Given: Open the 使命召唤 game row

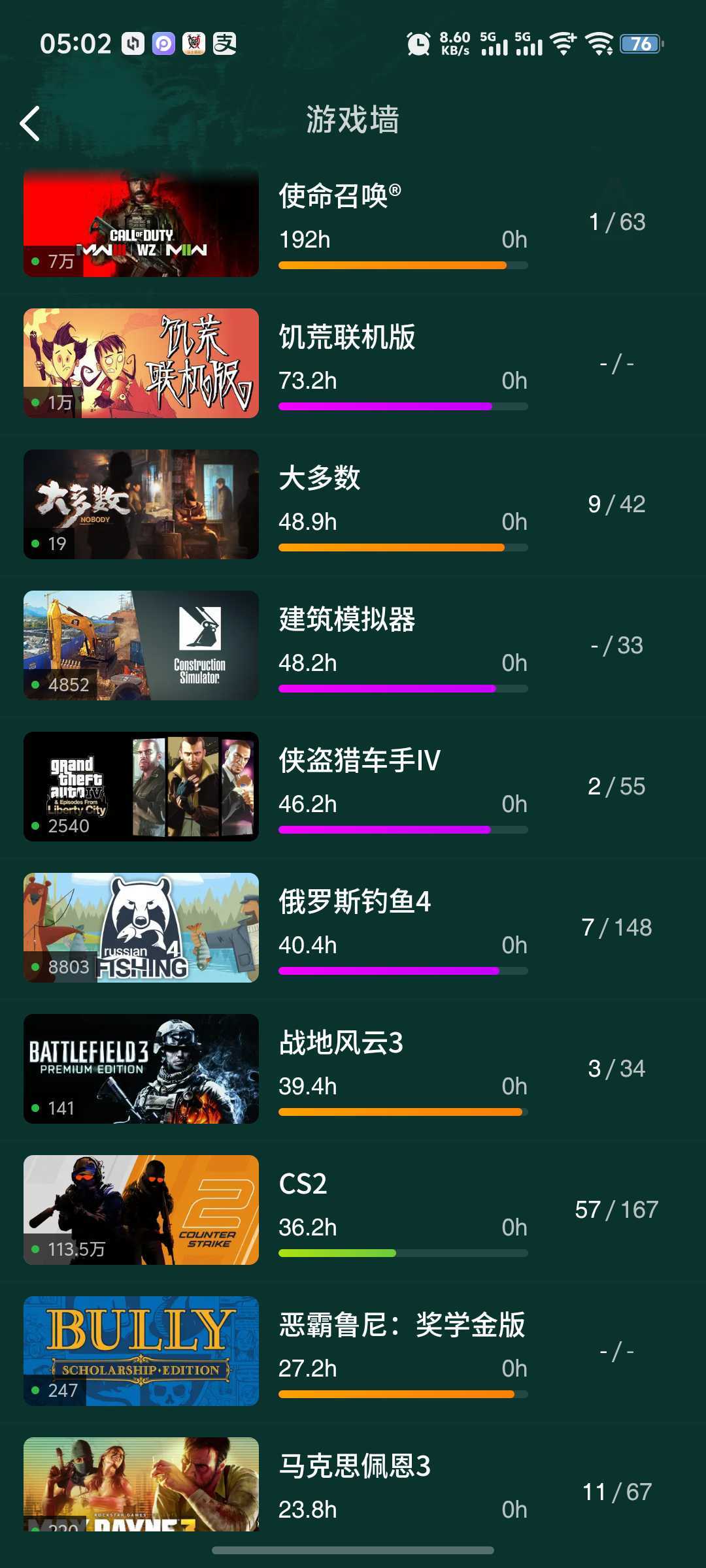Looking at the screenshot, I should 353,222.
